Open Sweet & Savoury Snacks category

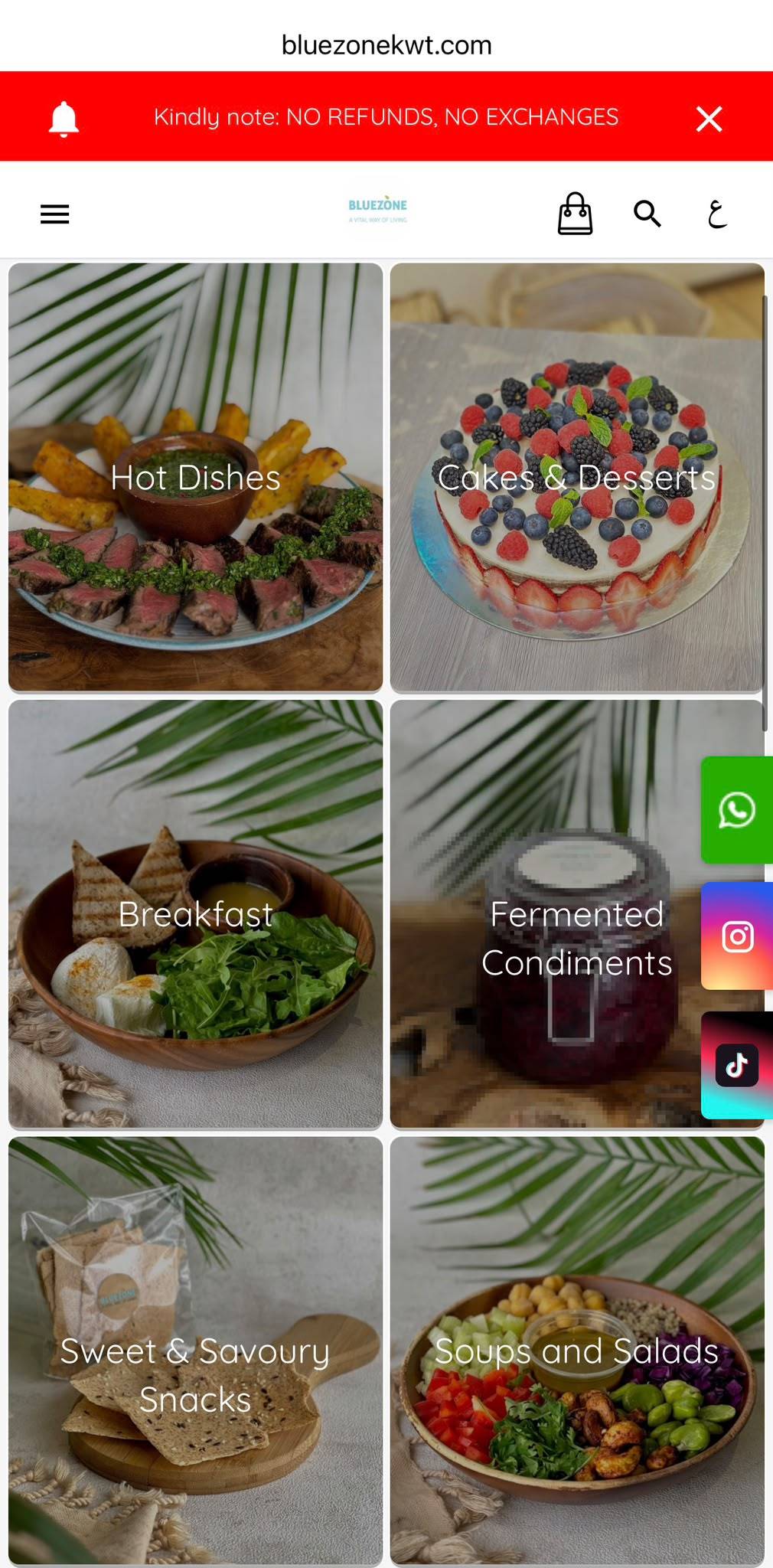click(x=195, y=1351)
